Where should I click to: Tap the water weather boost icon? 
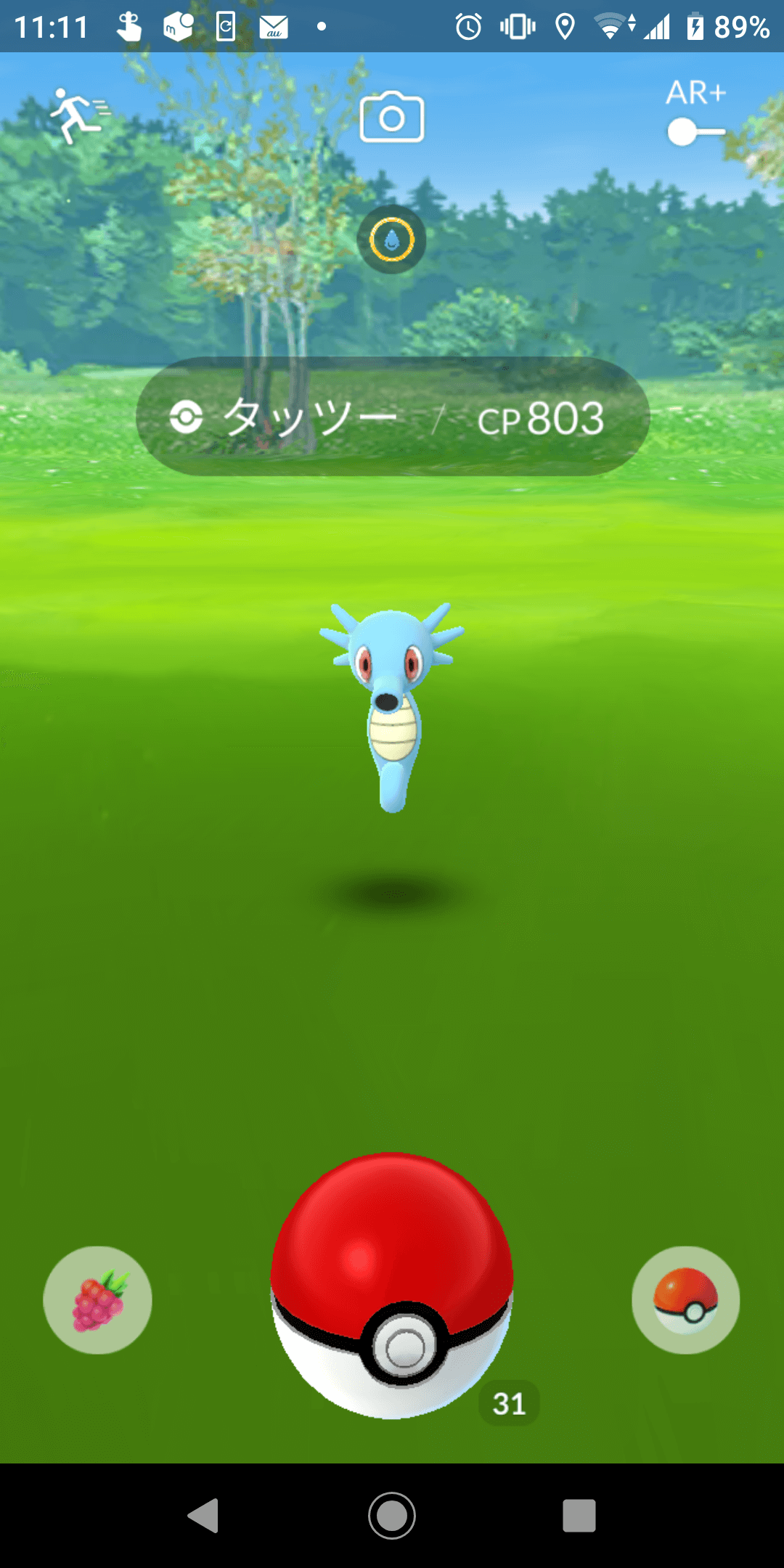tap(392, 240)
